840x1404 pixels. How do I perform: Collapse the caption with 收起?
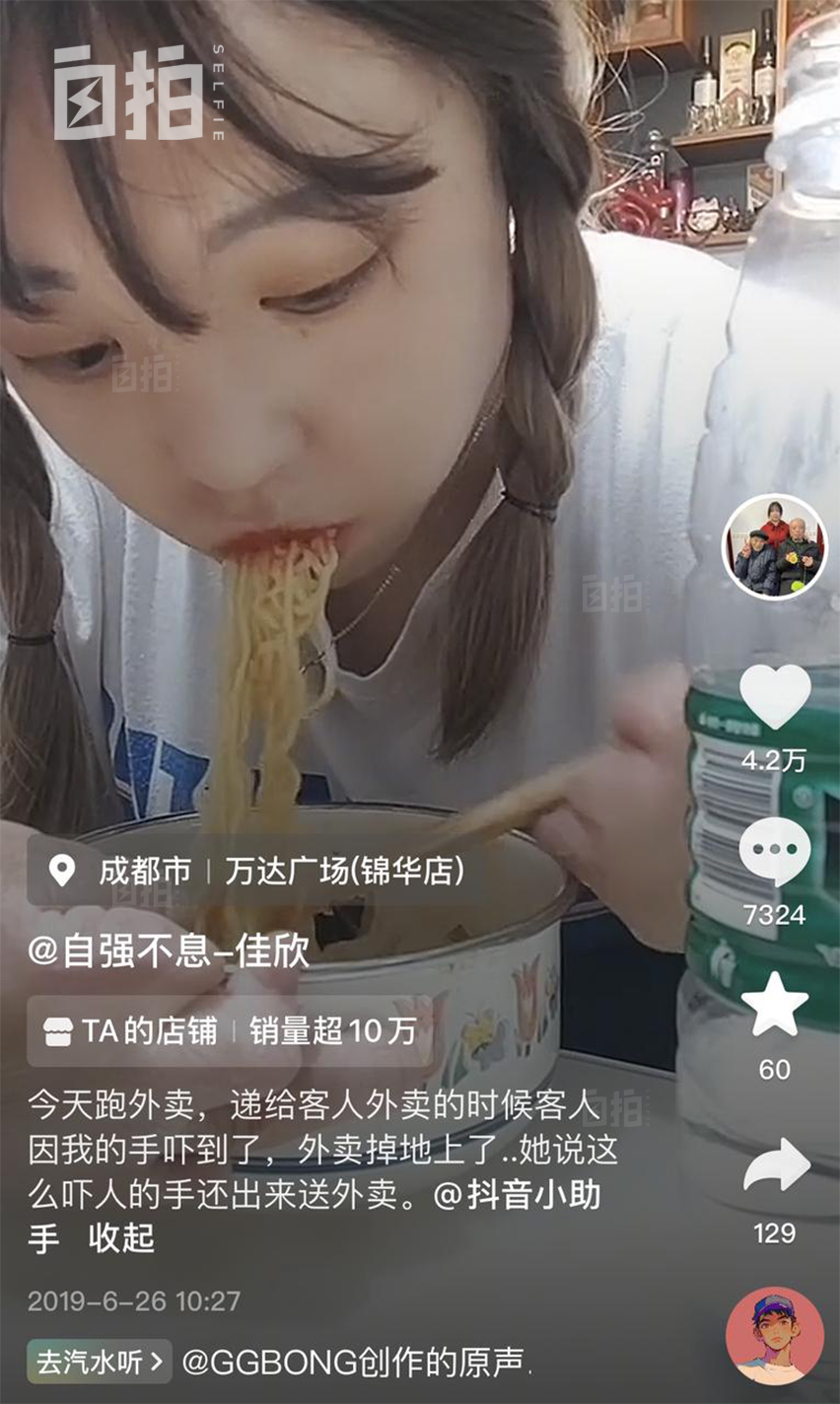121,1237
